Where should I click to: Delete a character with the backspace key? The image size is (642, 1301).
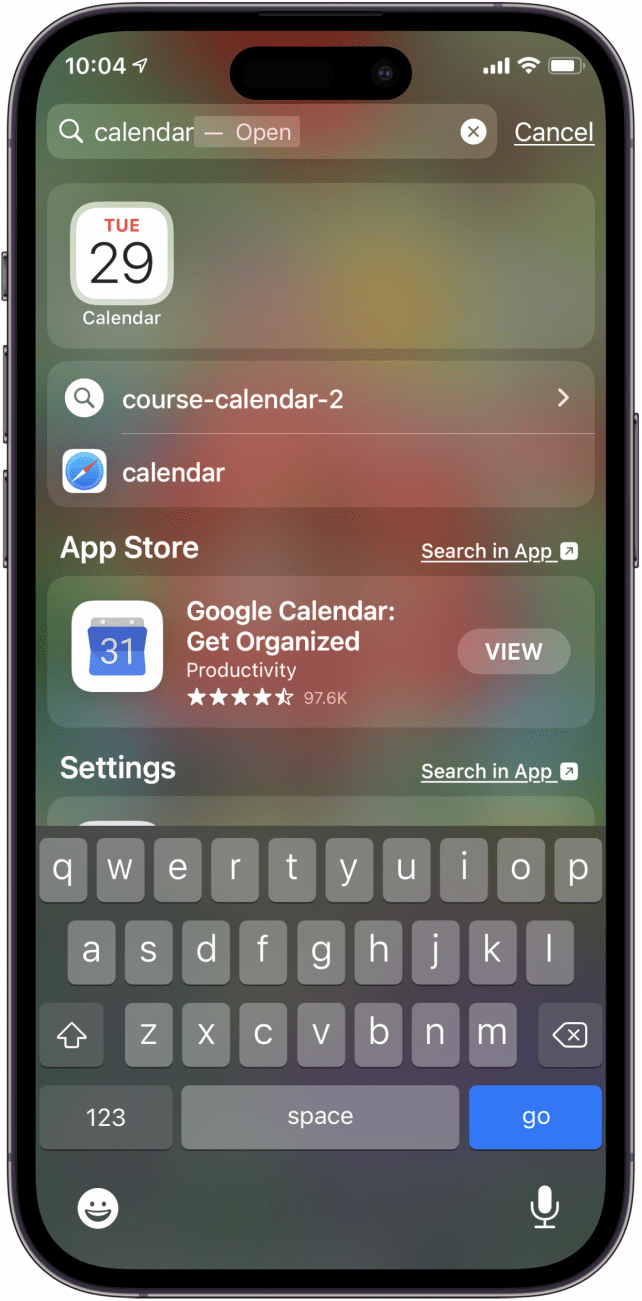click(x=570, y=1035)
